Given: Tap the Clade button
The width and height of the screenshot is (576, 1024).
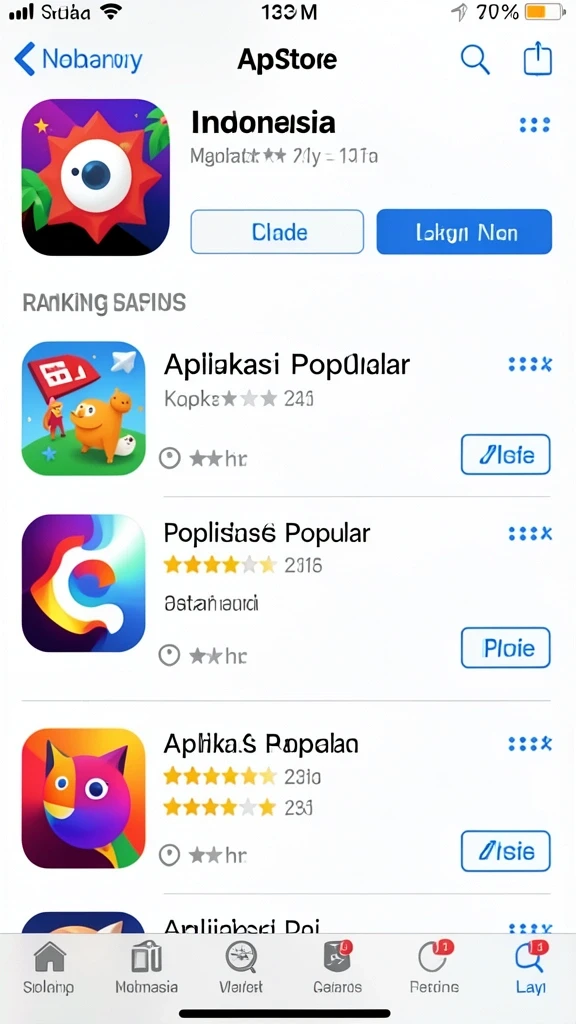Looking at the screenshot, I should 277,232.
